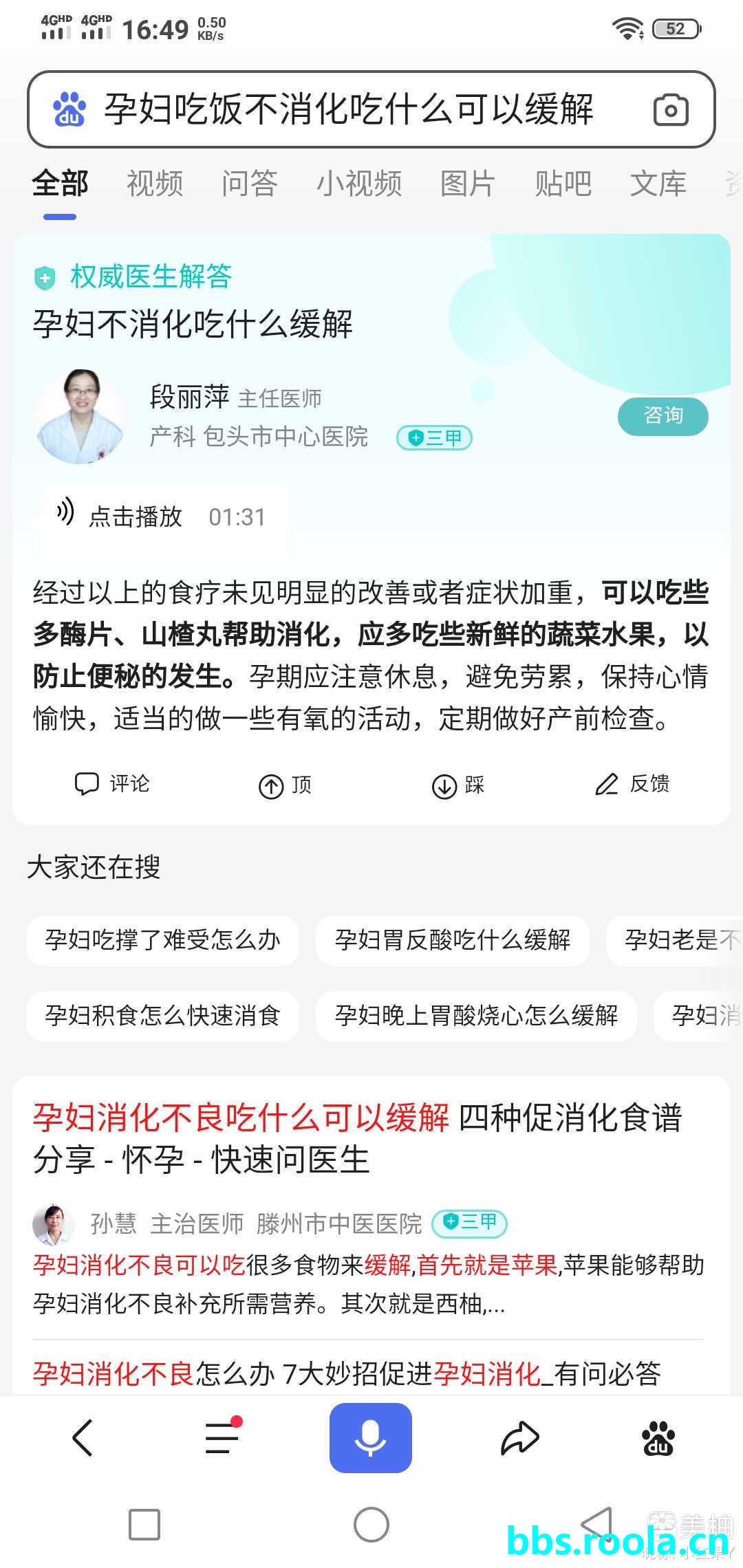Downvote the answer with 踩
The height and width of the screenshot is (1568, 743).
(x=458, y=785)
